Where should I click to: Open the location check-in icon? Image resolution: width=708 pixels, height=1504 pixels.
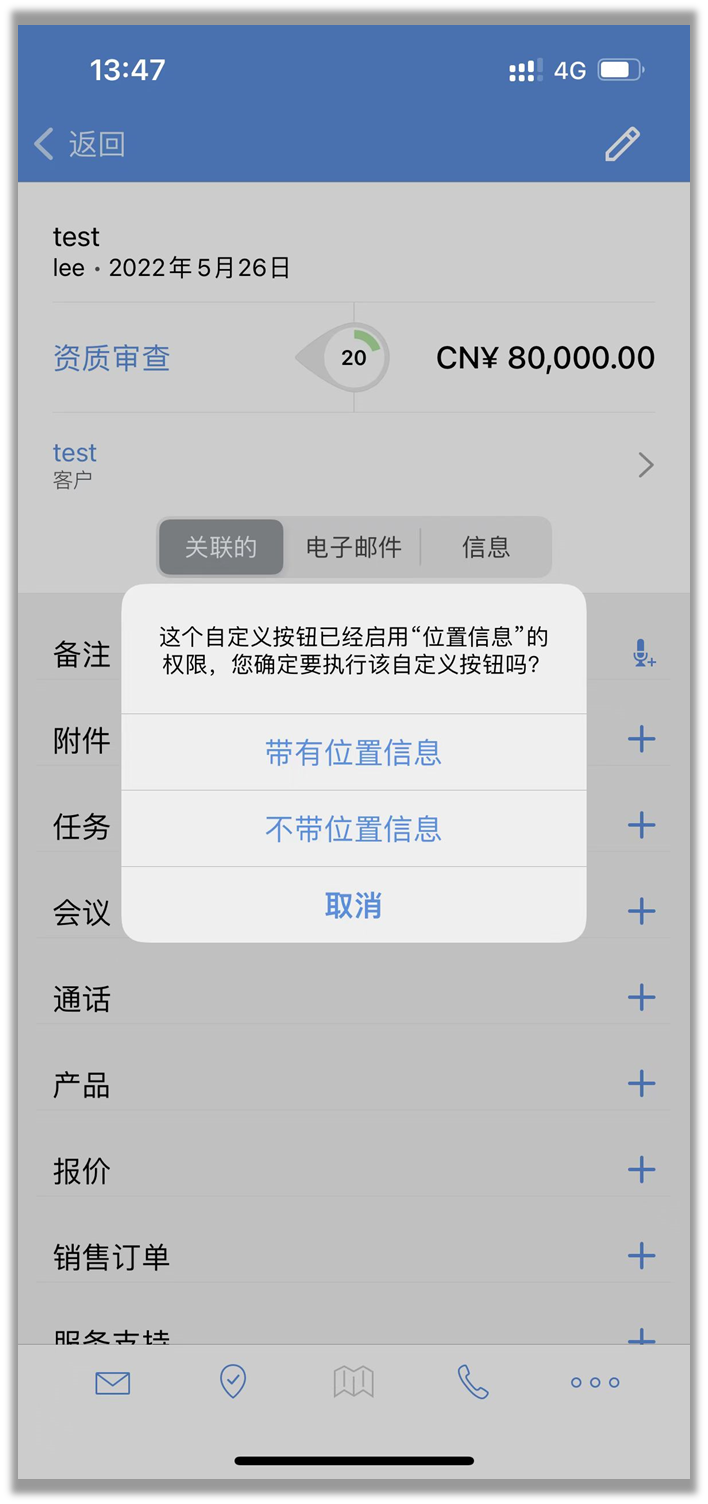(x=233, y=1382)
